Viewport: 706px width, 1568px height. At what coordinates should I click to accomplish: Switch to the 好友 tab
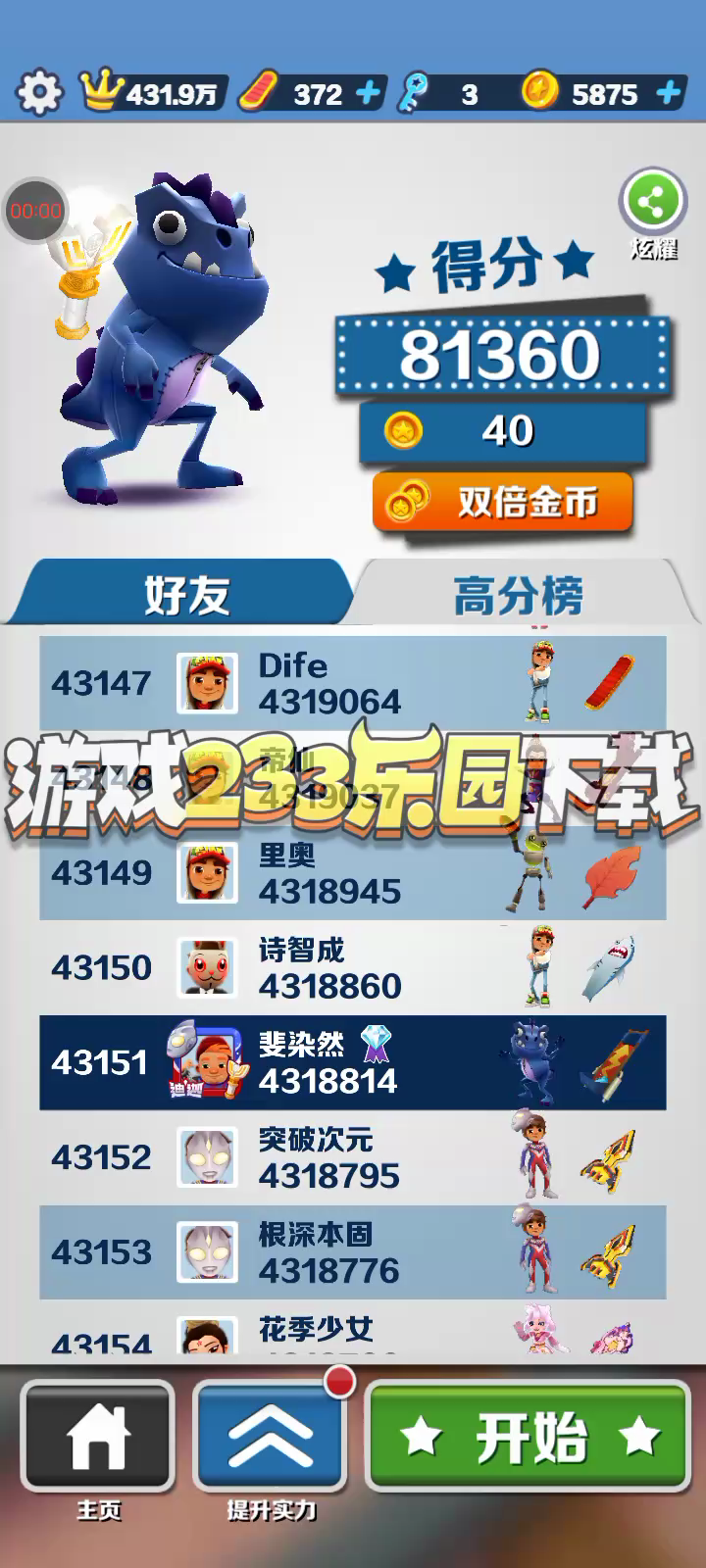(x=186, y=594)
